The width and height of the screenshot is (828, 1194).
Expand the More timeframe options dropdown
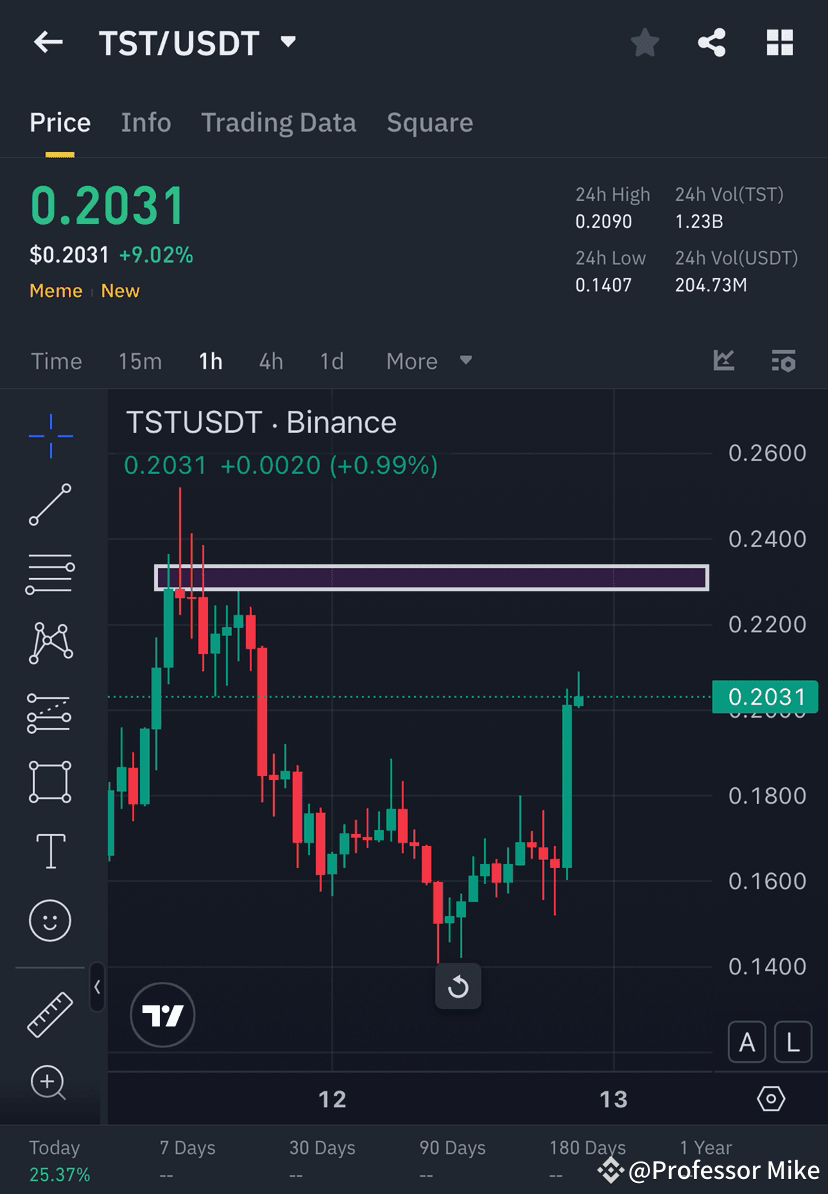pos(428,361)
